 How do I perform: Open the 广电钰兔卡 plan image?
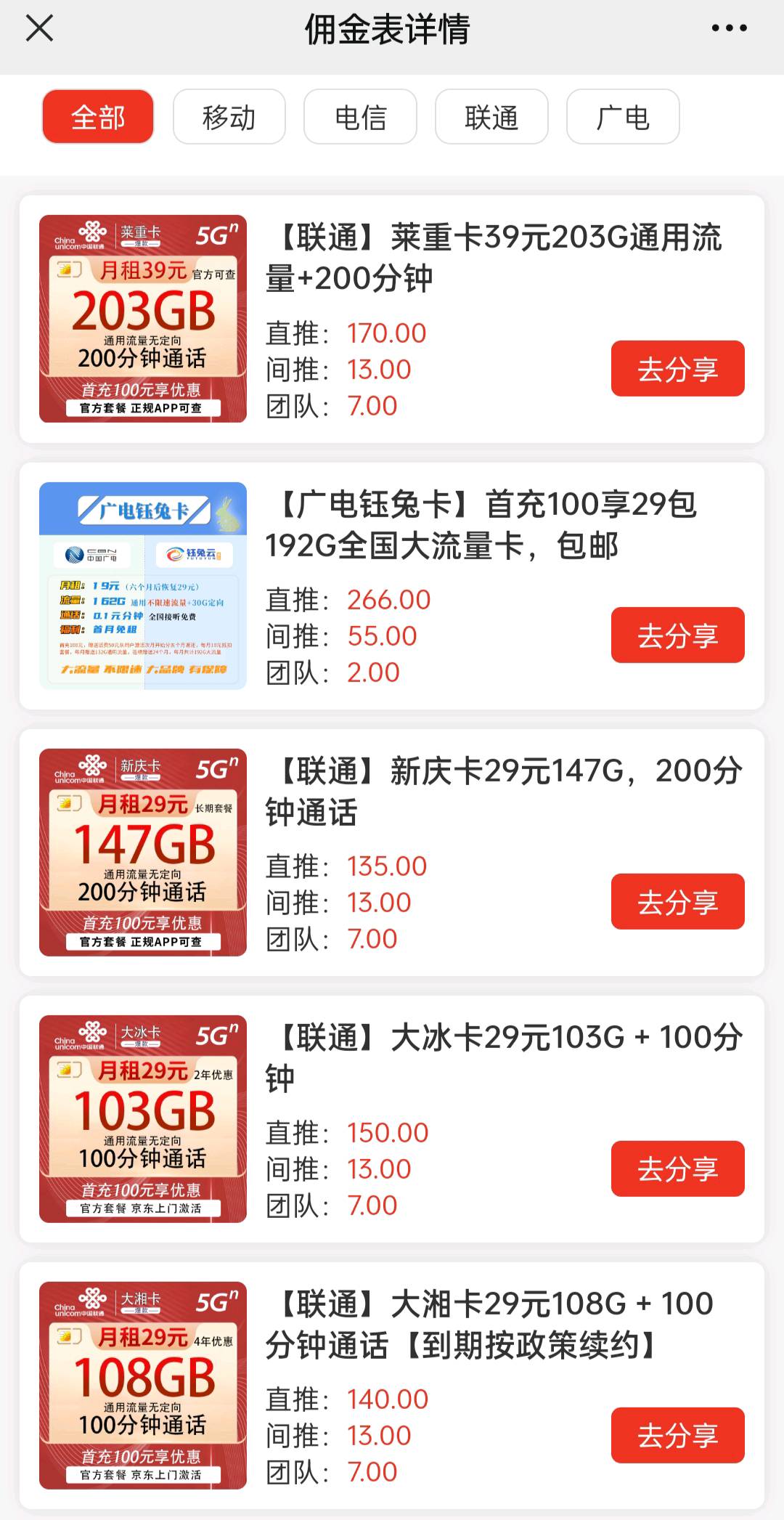click(x=143, y=585)
